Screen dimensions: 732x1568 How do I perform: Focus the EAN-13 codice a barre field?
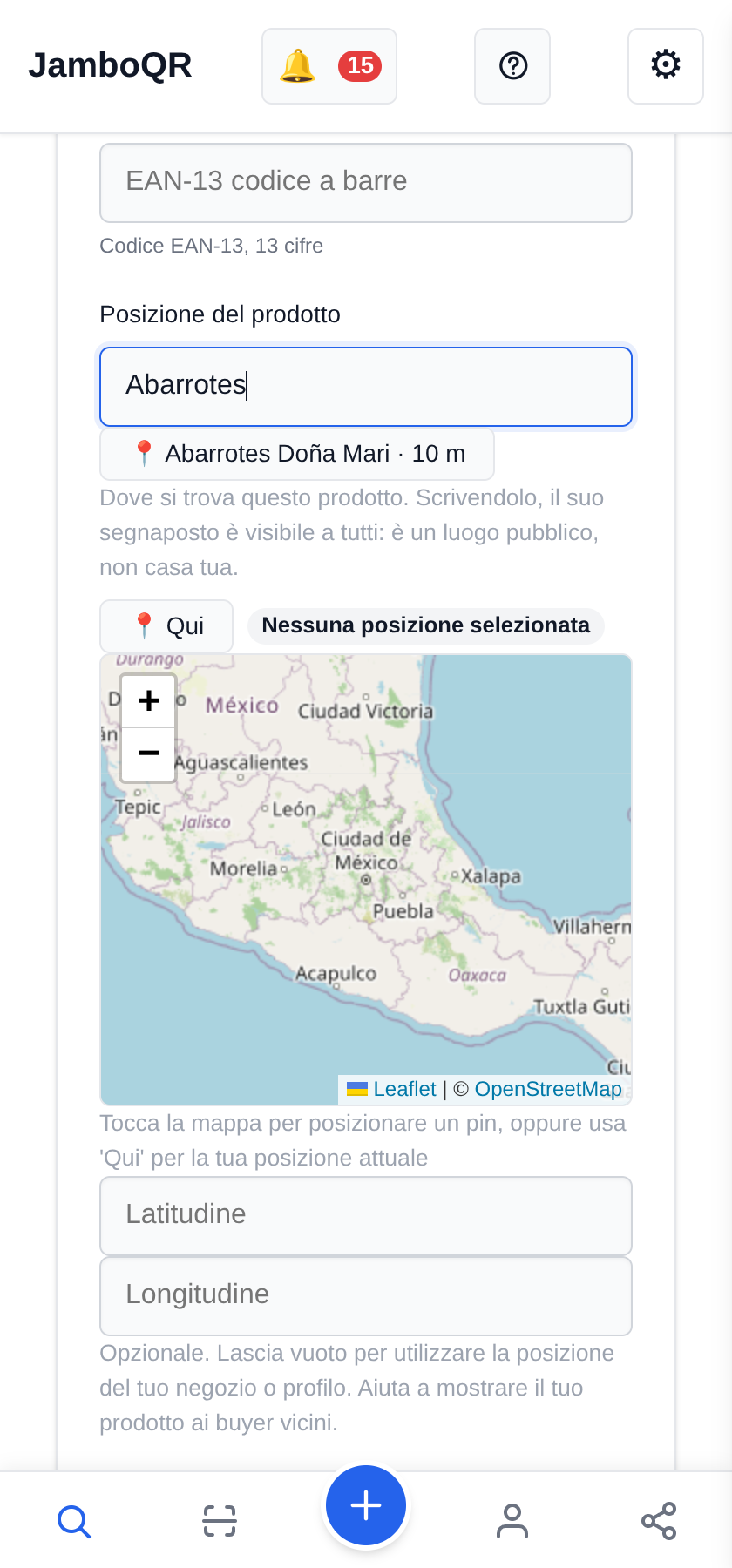point(366,183)
